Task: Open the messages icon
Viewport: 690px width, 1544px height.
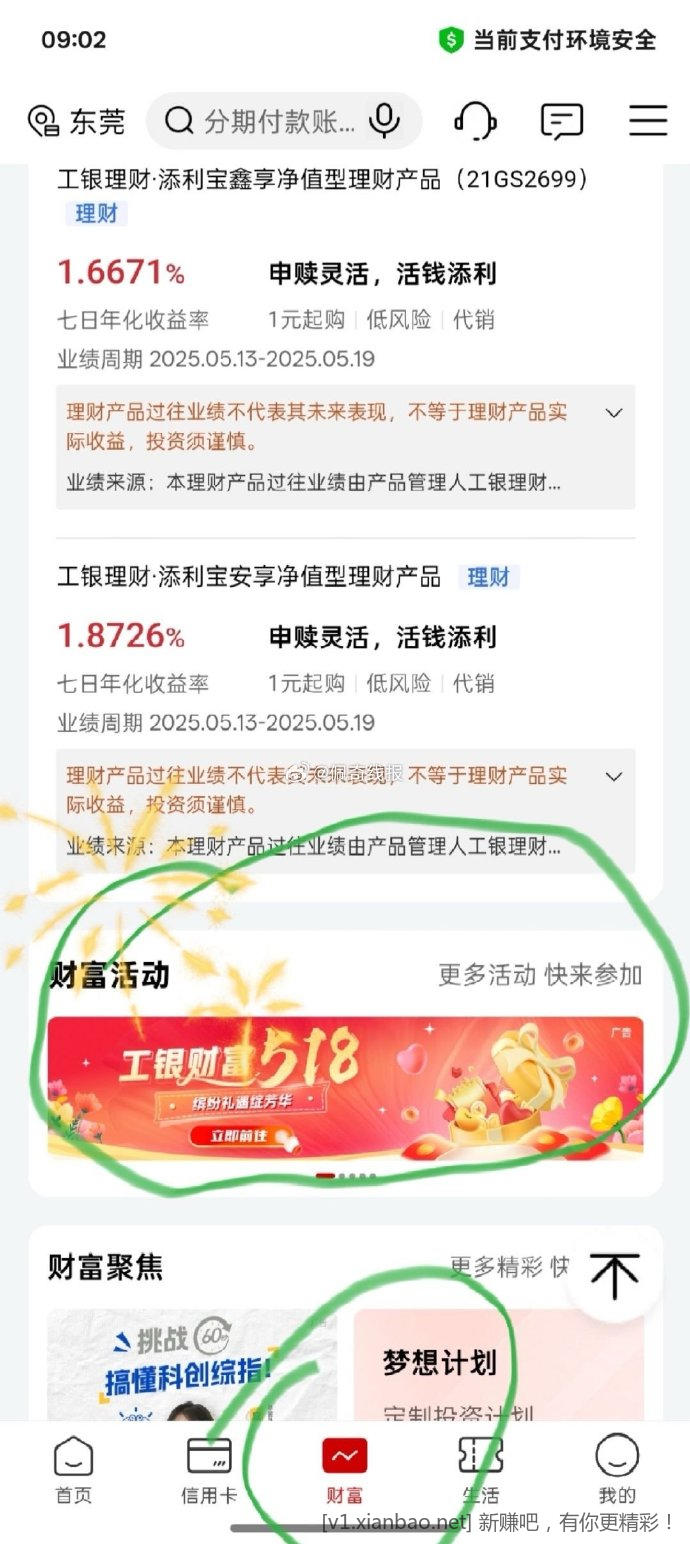Action: pos(562,121)
